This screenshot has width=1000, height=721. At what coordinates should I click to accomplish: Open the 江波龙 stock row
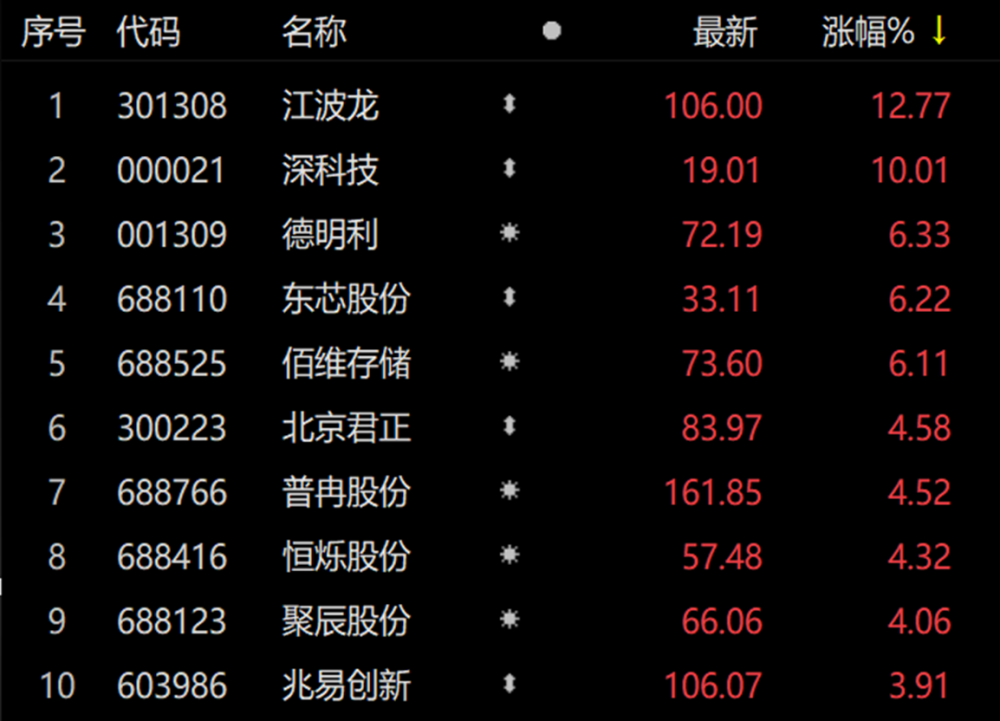(330, 106)
